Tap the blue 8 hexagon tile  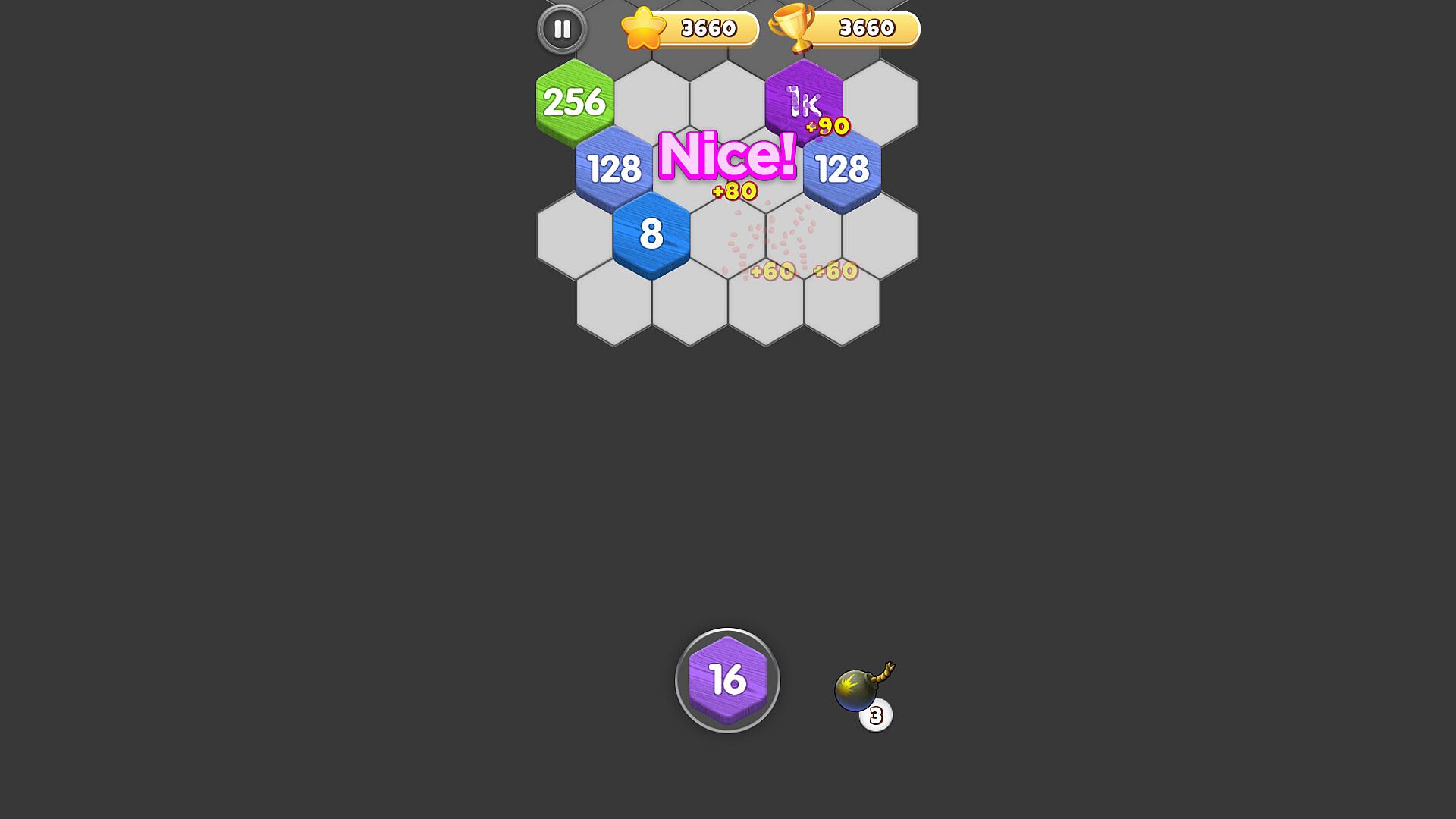pyautogui.click(x=651, y=234)
